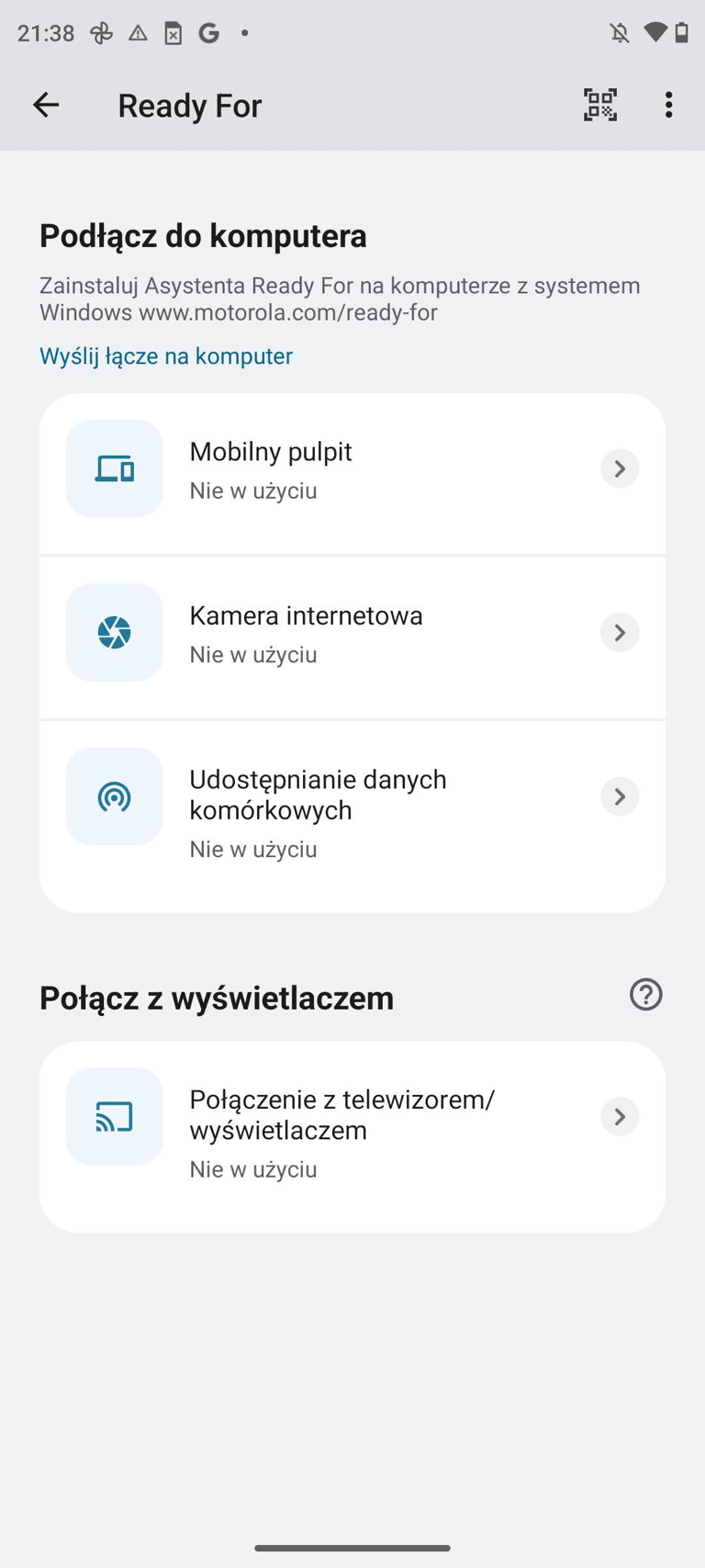Open the QR code scanner icon
The image size is (705, 1568).
pos(600,105)
